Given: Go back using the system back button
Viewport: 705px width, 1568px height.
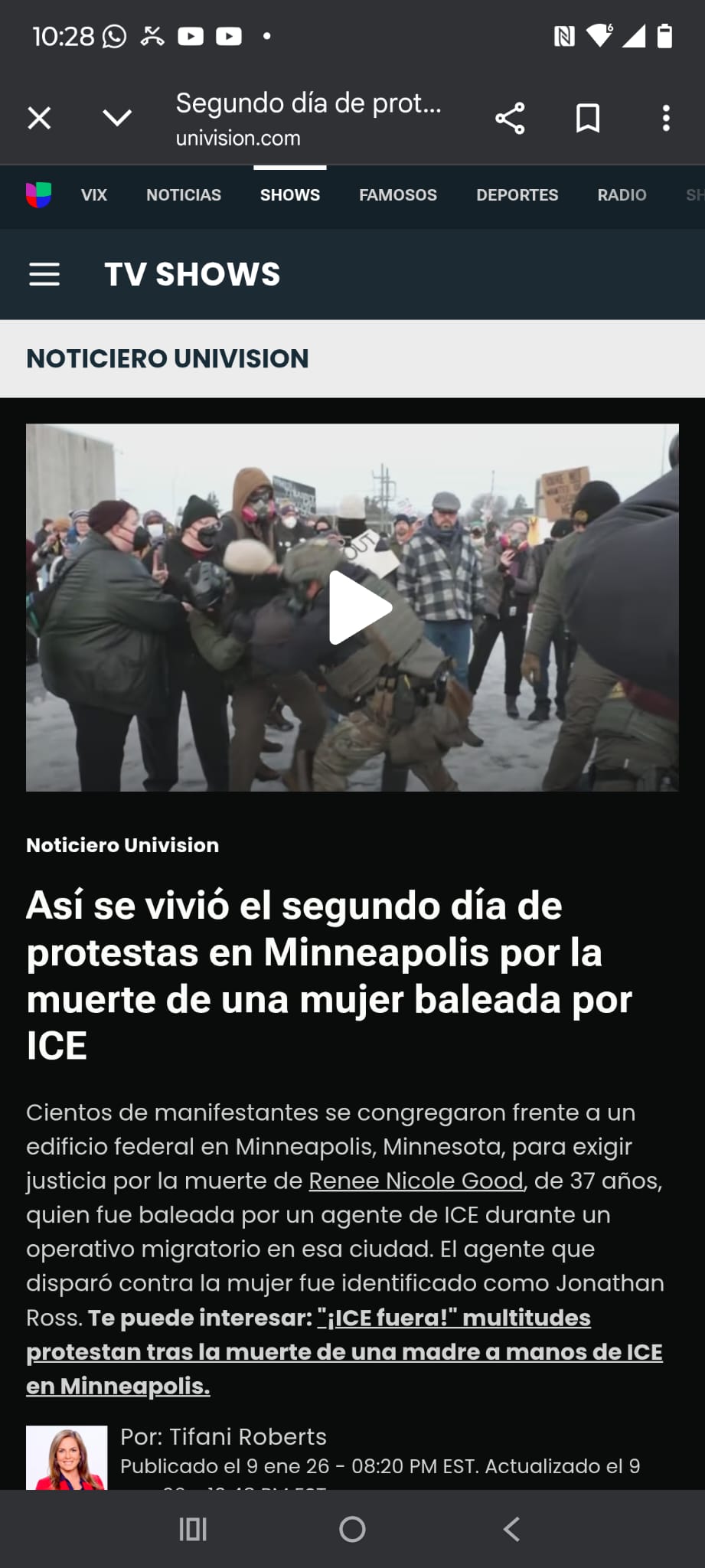Looking at the screenshot, I should point(511,1530).
